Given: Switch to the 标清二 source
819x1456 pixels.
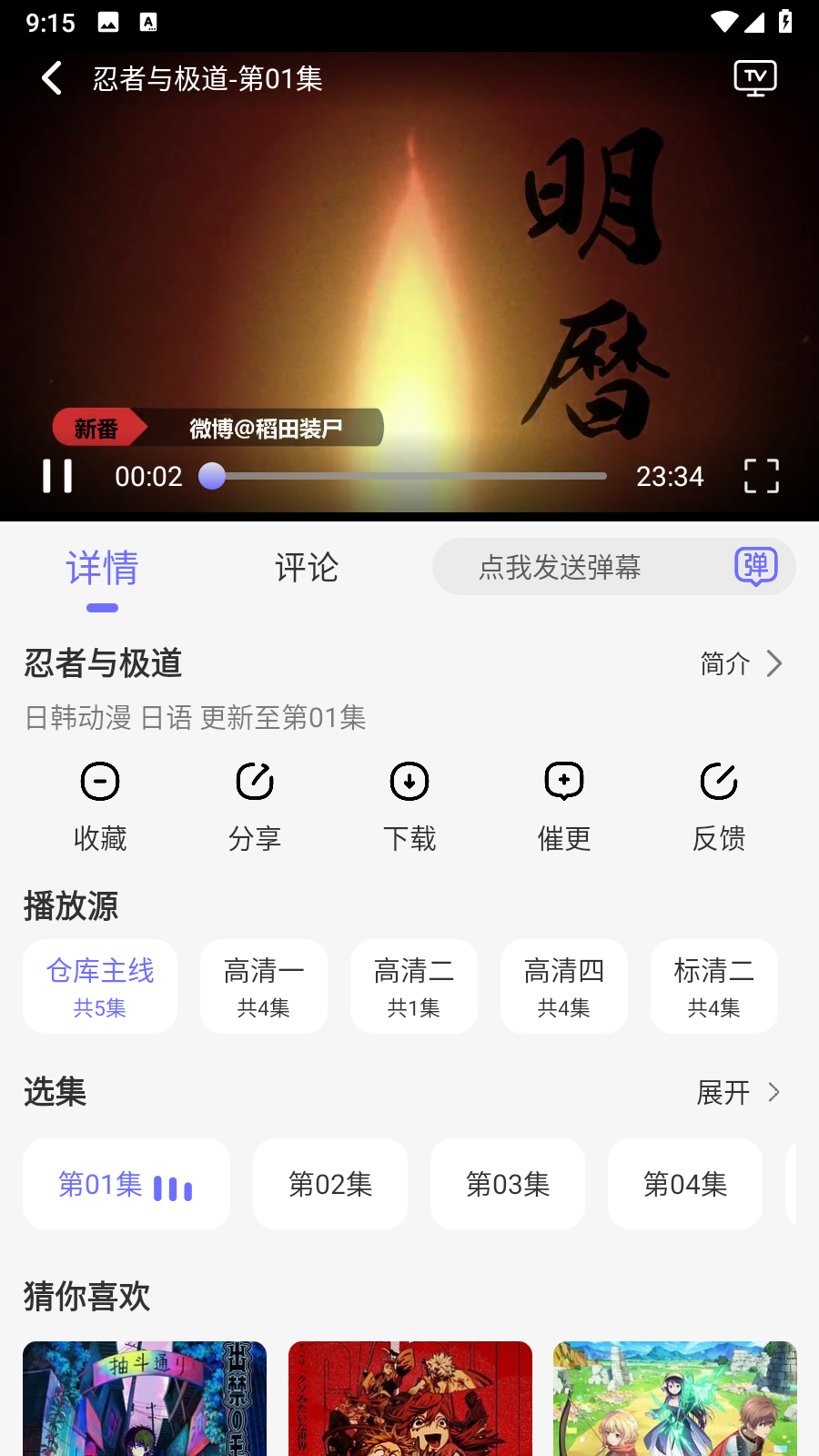Looking at the screenshot, I should tap(713, 986).
